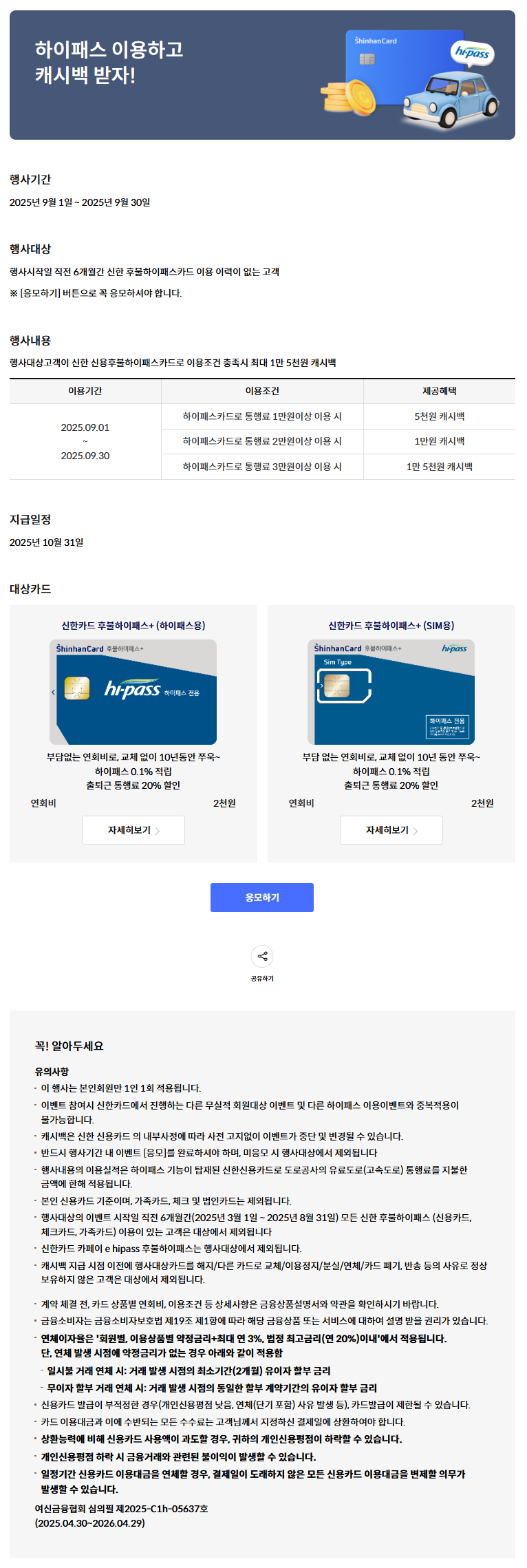Share this event via the 공유하기 icon

(x=262, y=956)
